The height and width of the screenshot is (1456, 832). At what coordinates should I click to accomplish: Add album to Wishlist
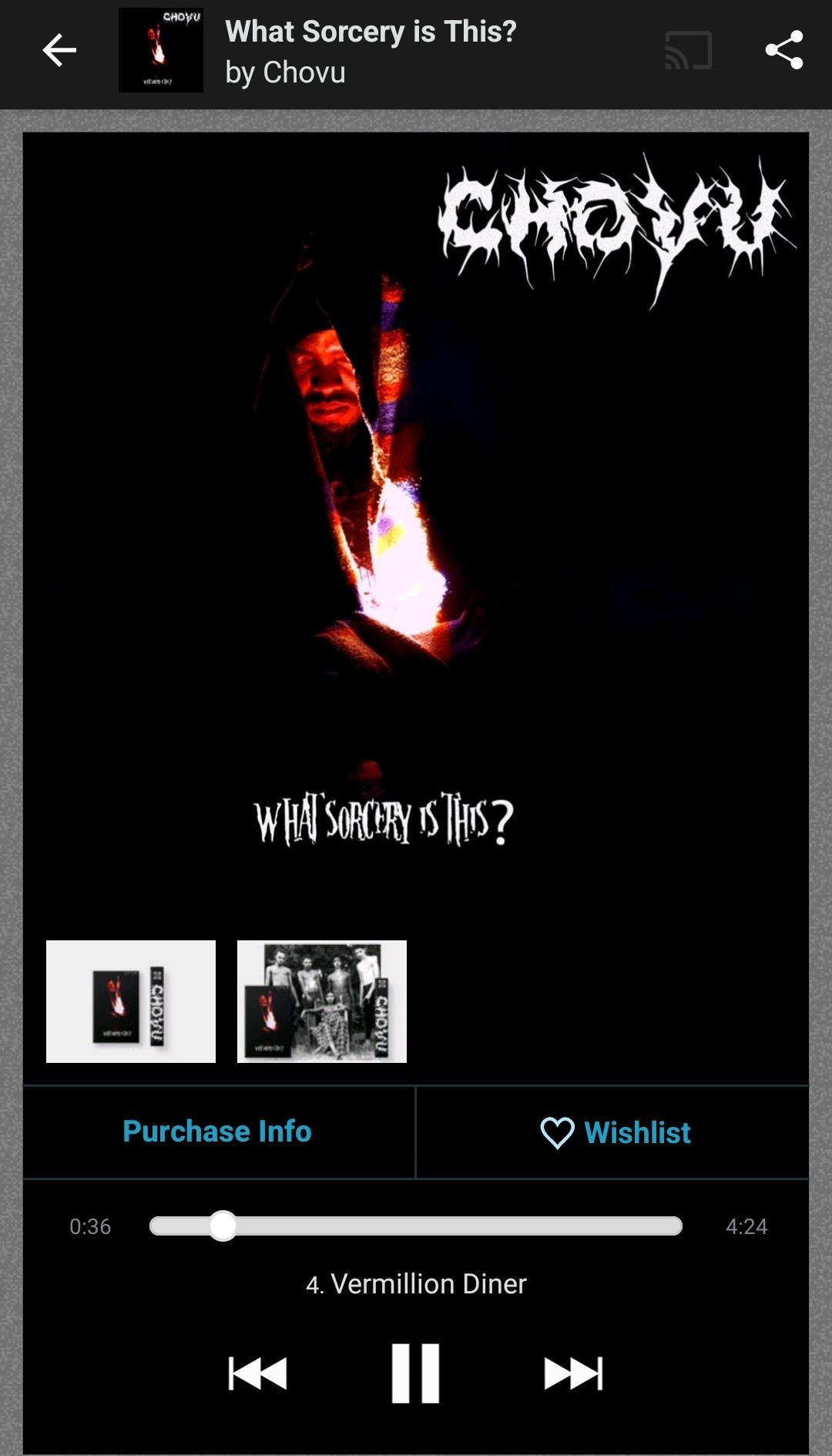pos(615,1132)
